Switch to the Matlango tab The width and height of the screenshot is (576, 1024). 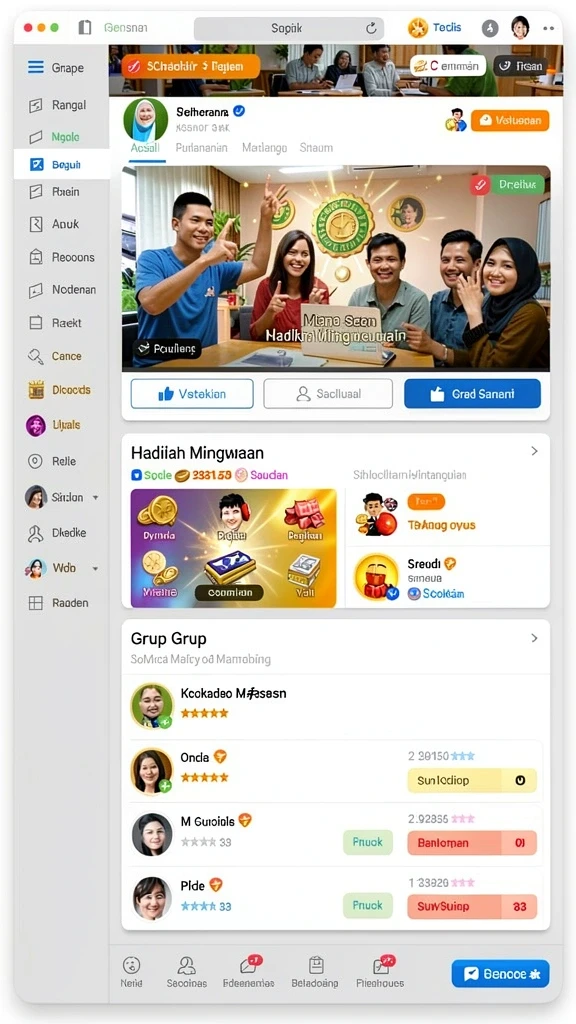pos(264,148)
